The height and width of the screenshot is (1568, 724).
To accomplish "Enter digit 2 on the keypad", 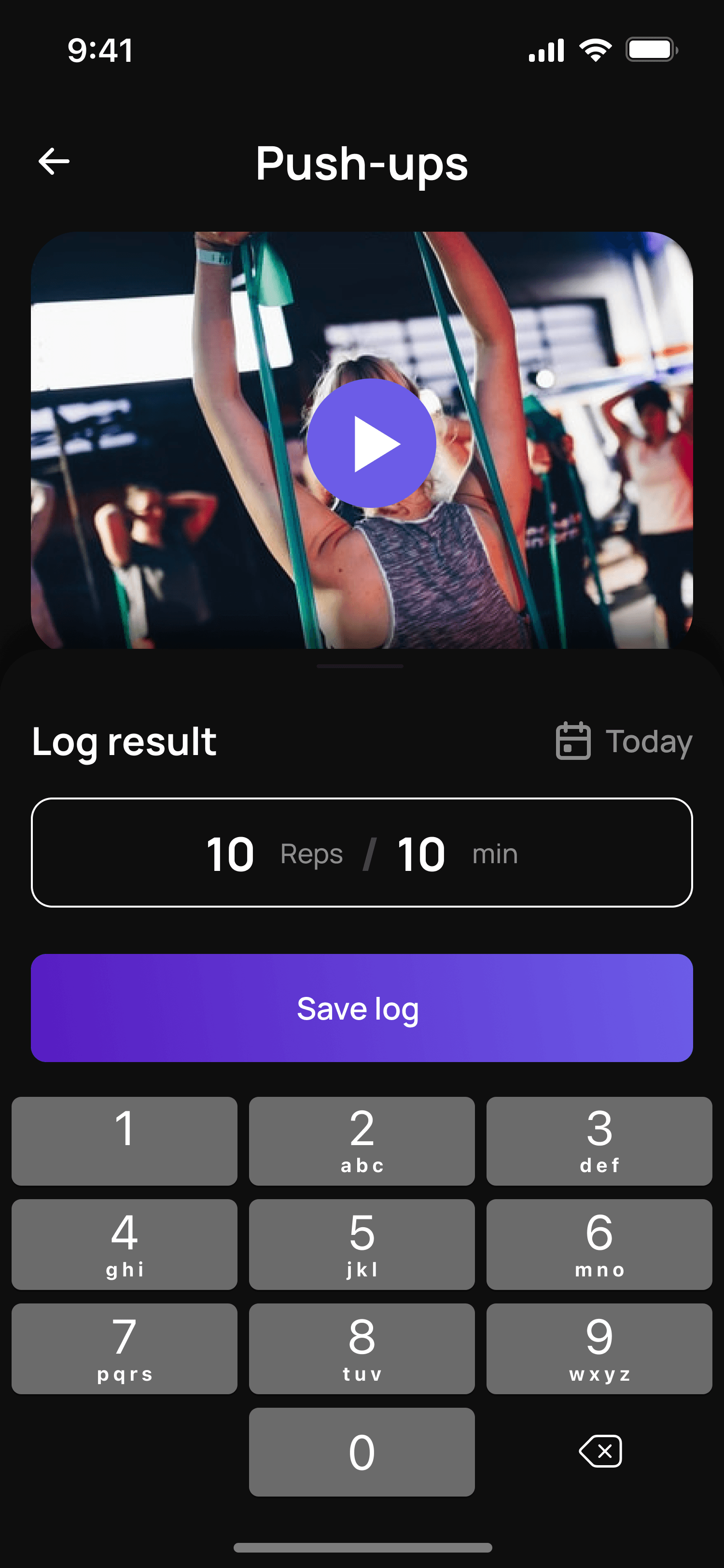I will point(362,1140).
